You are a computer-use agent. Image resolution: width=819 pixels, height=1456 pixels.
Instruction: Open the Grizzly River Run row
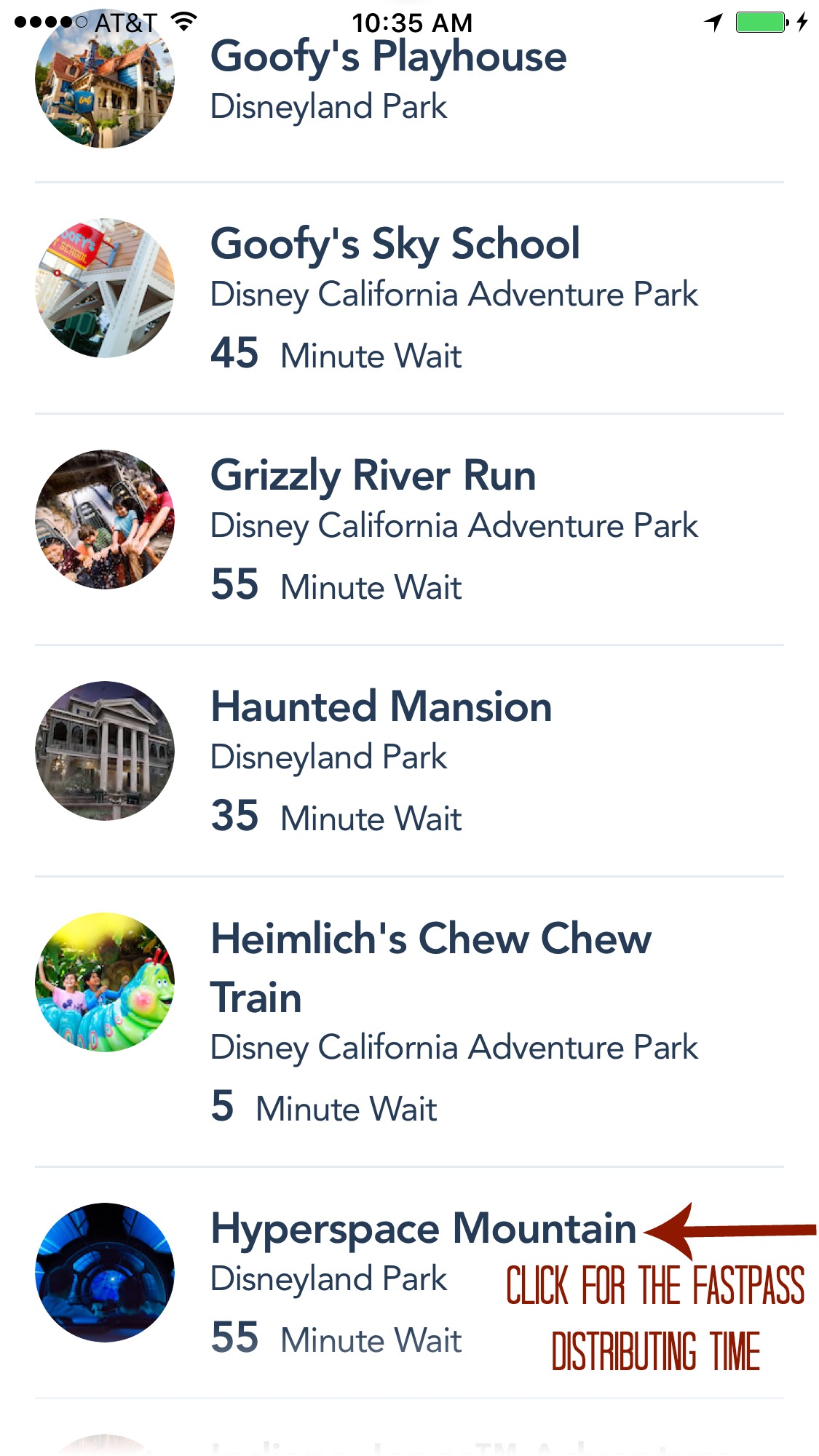tap(409, 530)
